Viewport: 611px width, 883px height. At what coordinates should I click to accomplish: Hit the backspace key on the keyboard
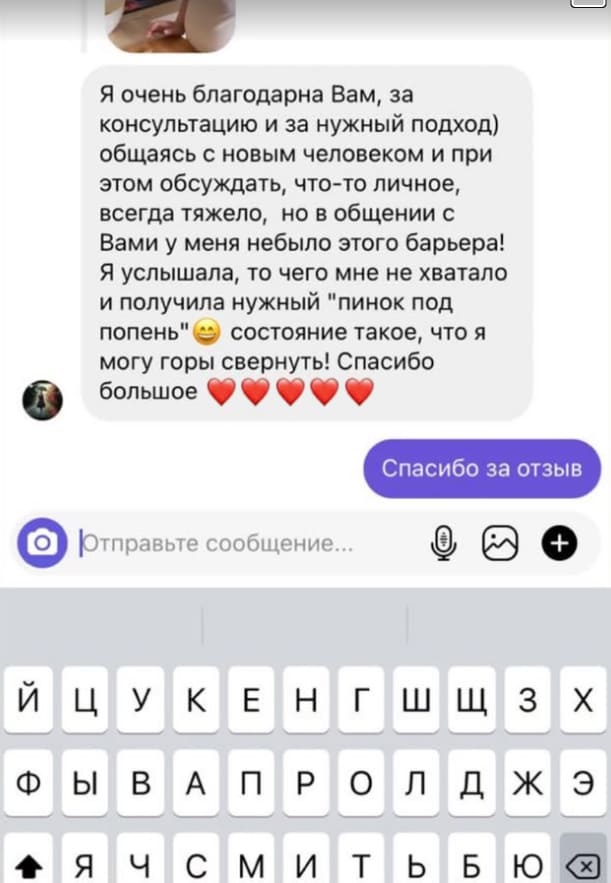coord(583,862)
